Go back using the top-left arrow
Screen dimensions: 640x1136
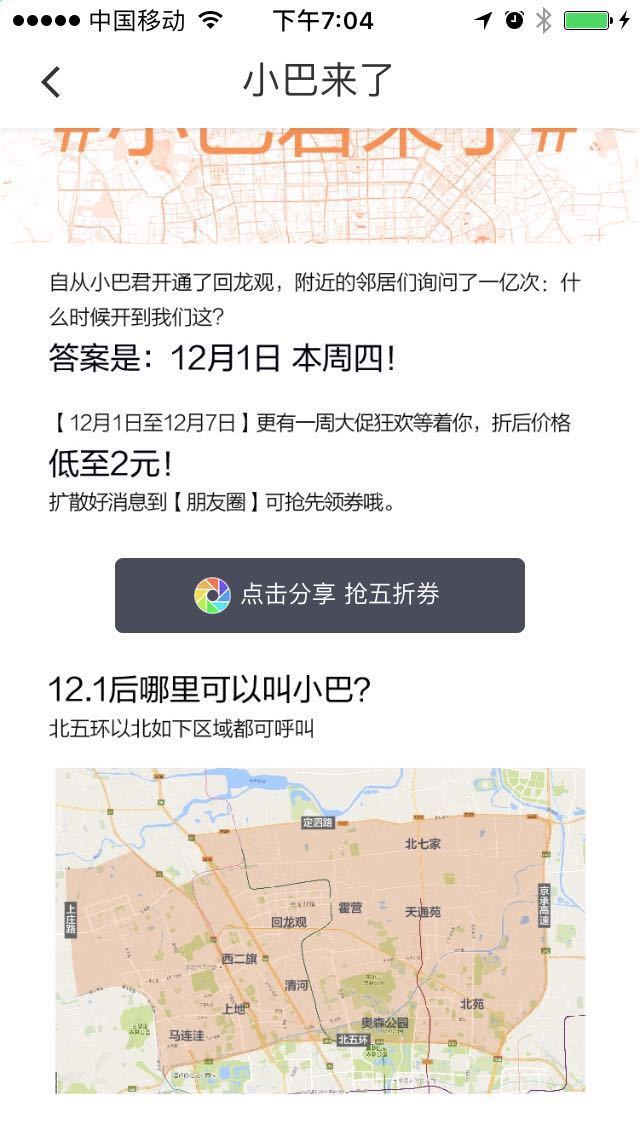pyautogui.click(x=51, y=81)
